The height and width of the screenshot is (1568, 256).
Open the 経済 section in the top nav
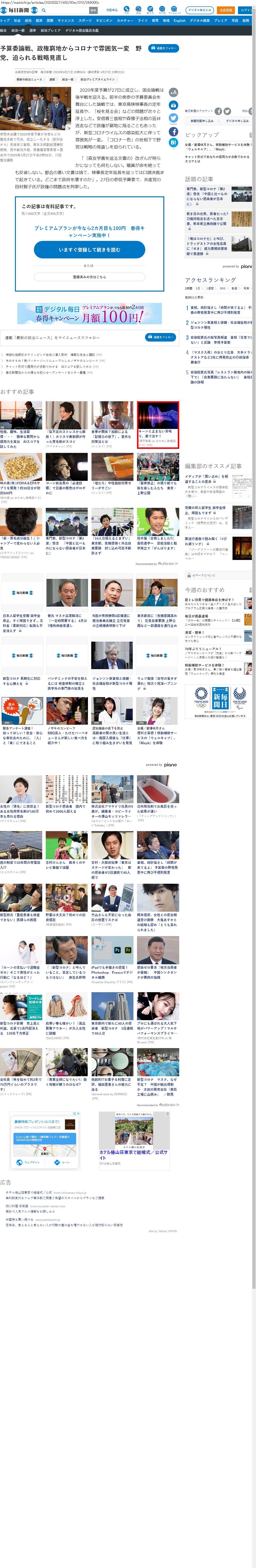coord(39,21)
